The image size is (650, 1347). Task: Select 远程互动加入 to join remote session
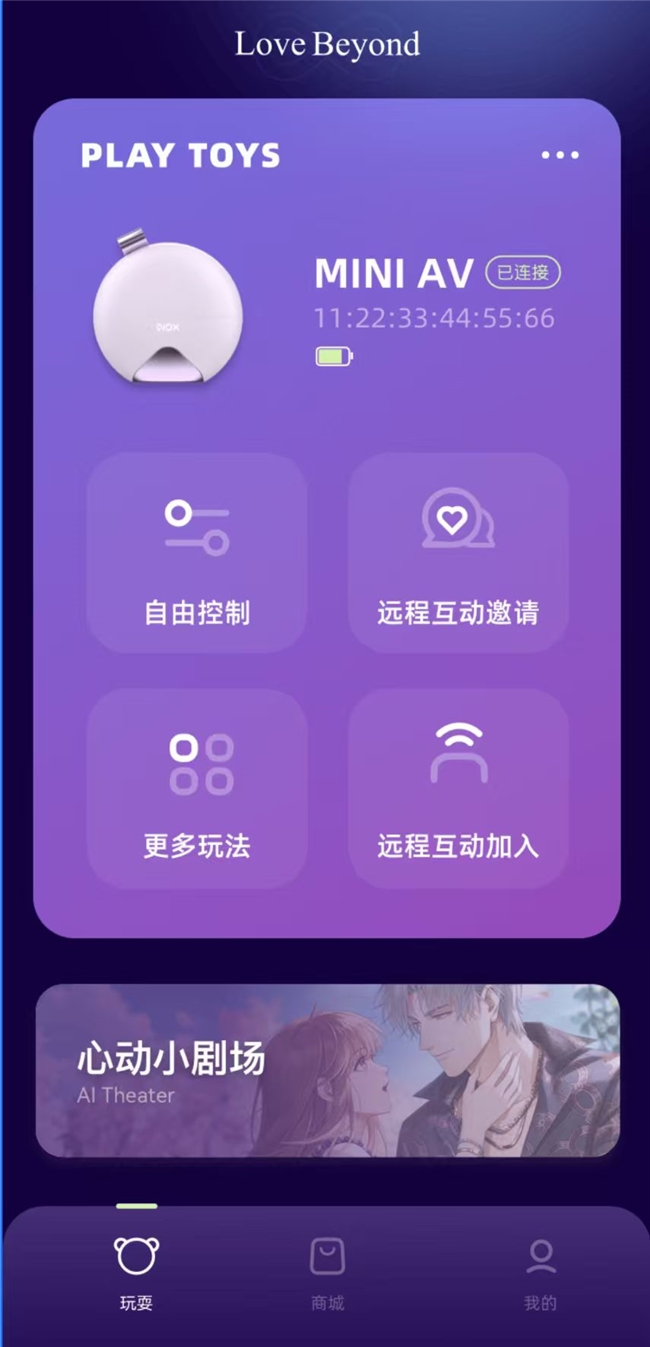point(458,788)
